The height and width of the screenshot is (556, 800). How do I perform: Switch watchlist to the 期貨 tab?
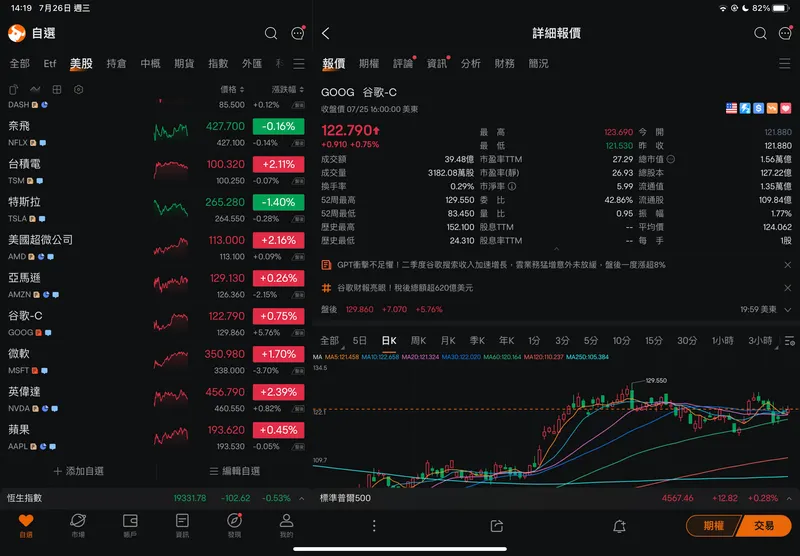tap(184, 64)
